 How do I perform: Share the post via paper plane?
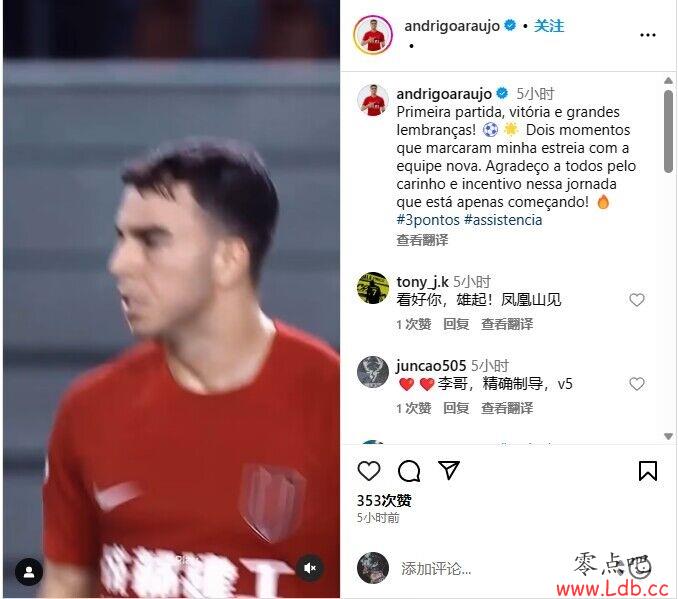click(449, 471)
